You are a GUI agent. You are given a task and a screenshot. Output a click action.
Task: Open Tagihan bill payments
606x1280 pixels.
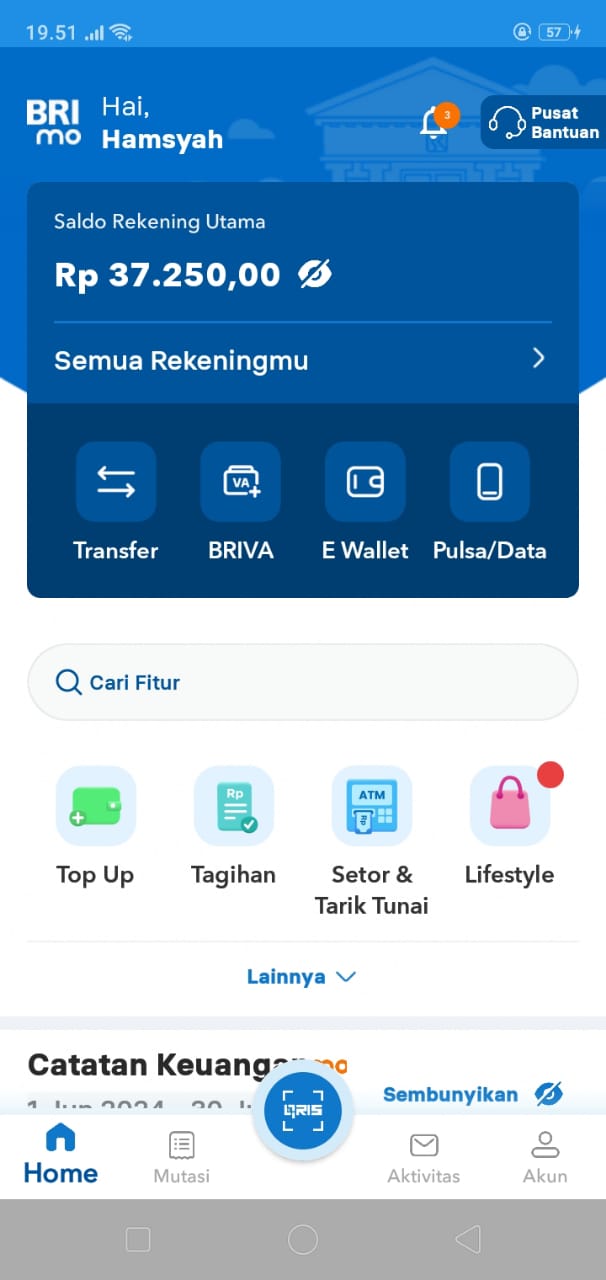[x=233, y=827]
